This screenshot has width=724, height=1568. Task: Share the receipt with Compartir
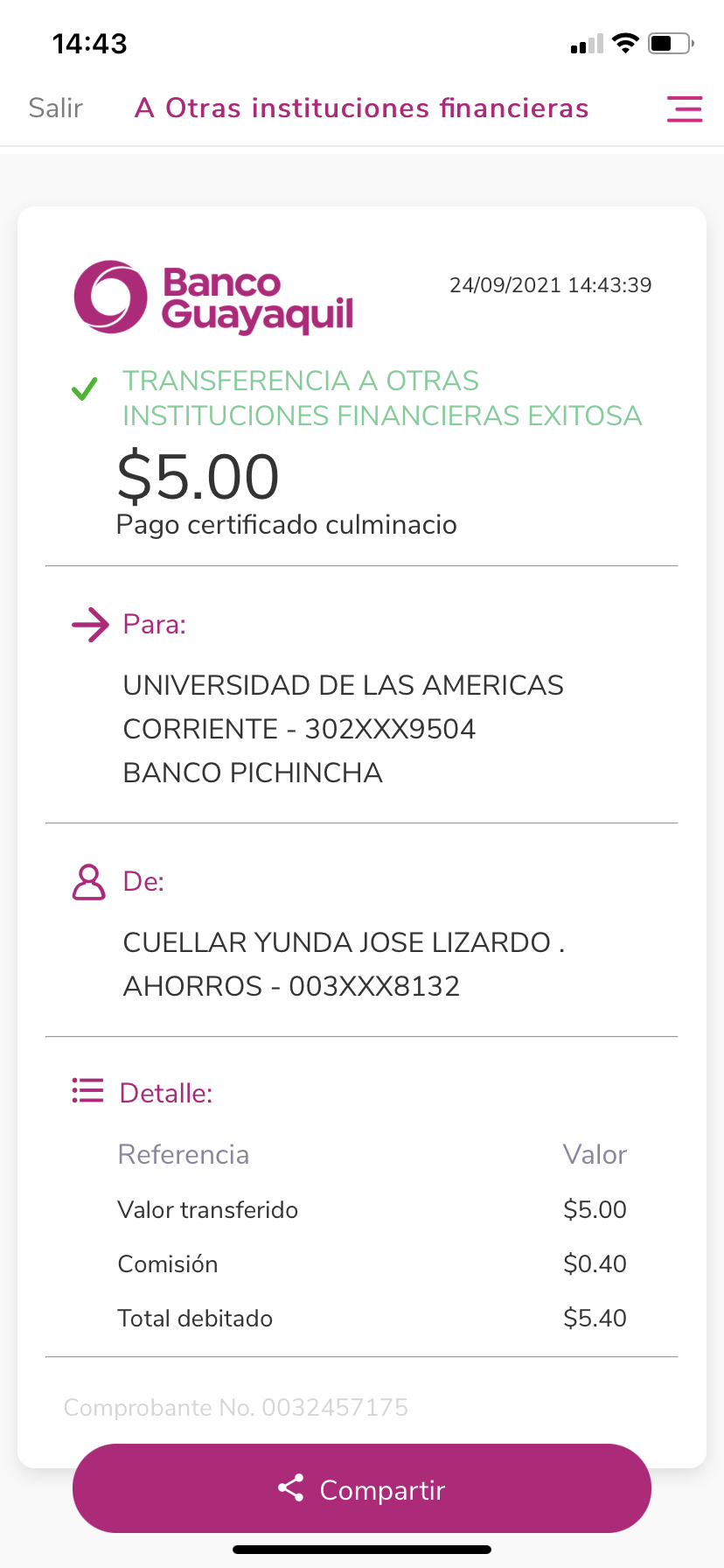[x=361, y=1489]
